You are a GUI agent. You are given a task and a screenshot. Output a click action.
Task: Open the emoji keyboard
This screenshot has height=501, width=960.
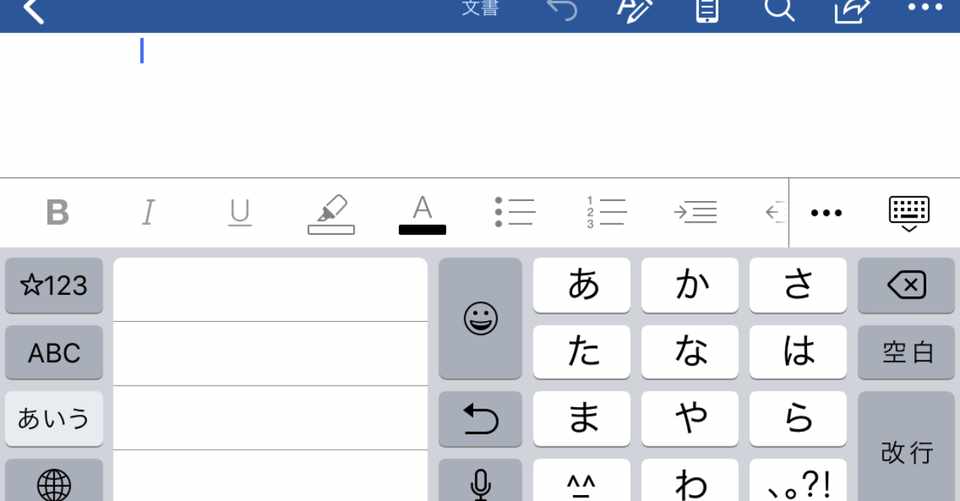point(480,318)
